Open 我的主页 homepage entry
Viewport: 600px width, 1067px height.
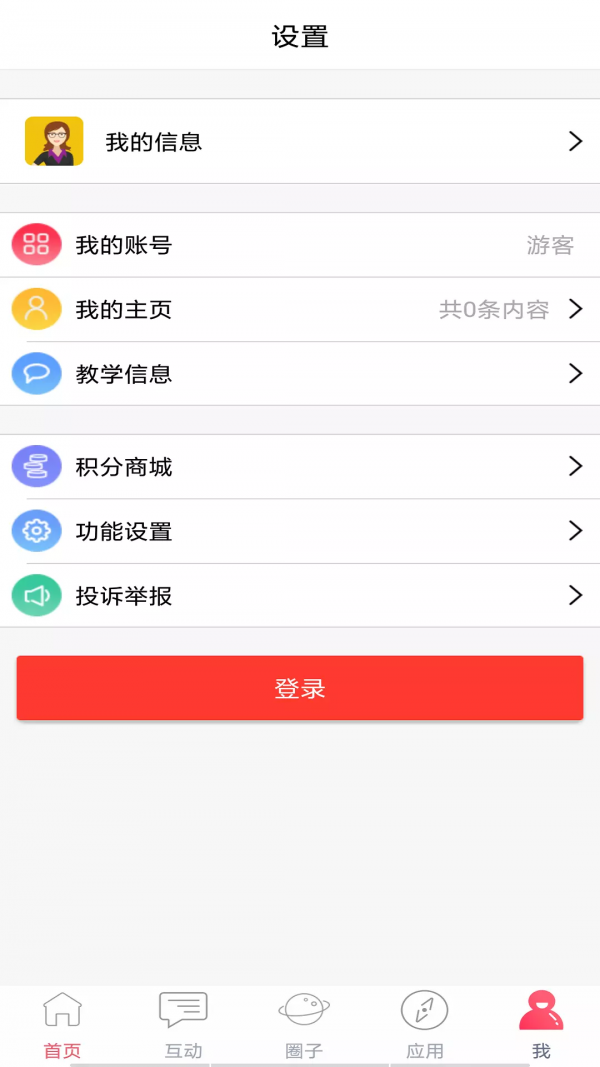click(300, 309)
